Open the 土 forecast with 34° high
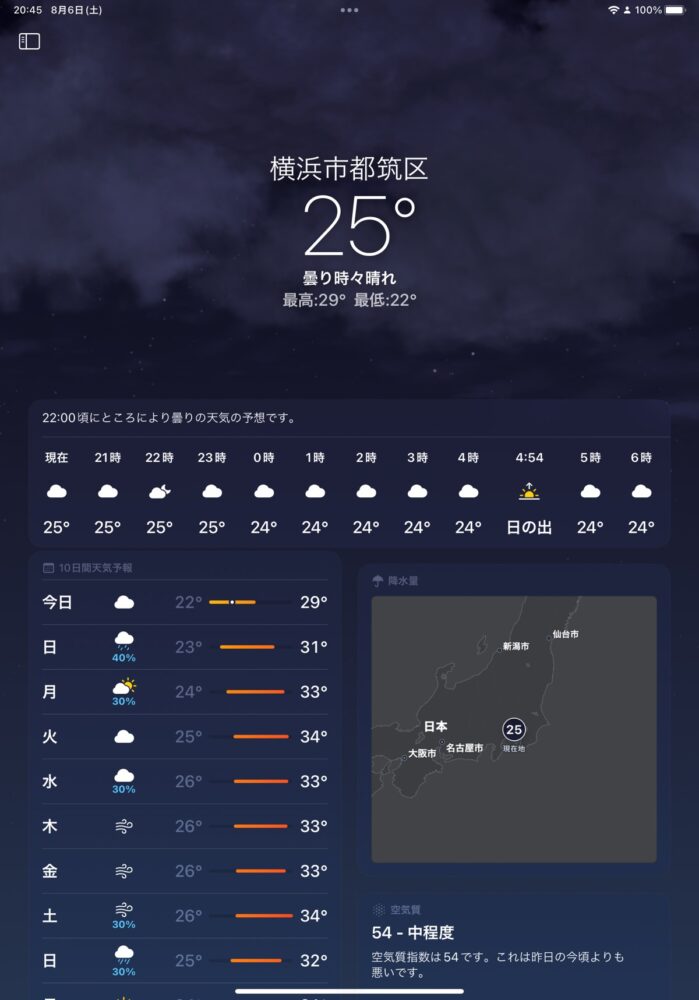Screen dimensions: 699x1000 (185, 916)
